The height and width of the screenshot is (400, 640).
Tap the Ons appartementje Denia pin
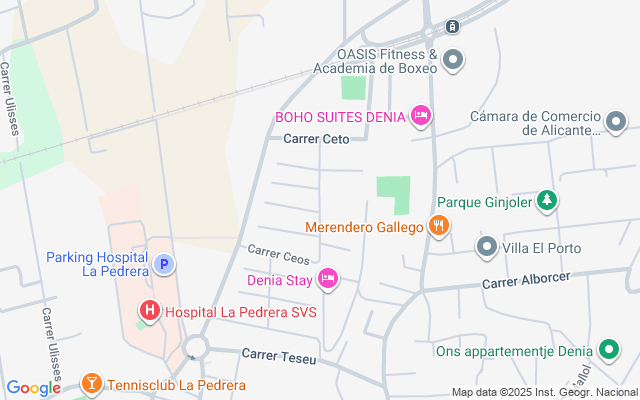[x=607, y=350]
